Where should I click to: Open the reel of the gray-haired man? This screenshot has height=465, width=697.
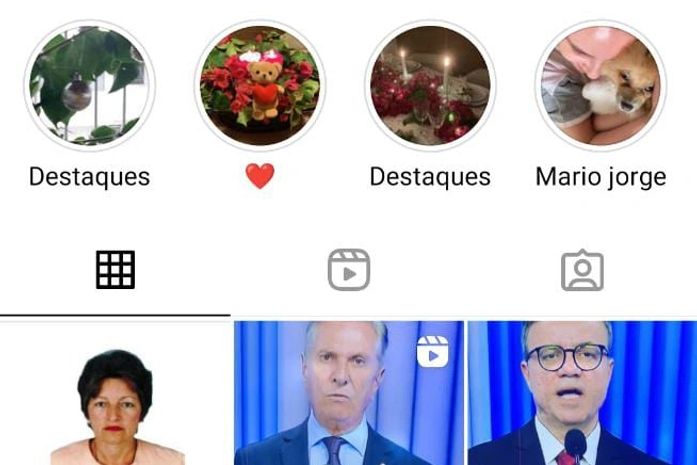tap(348, 395)
